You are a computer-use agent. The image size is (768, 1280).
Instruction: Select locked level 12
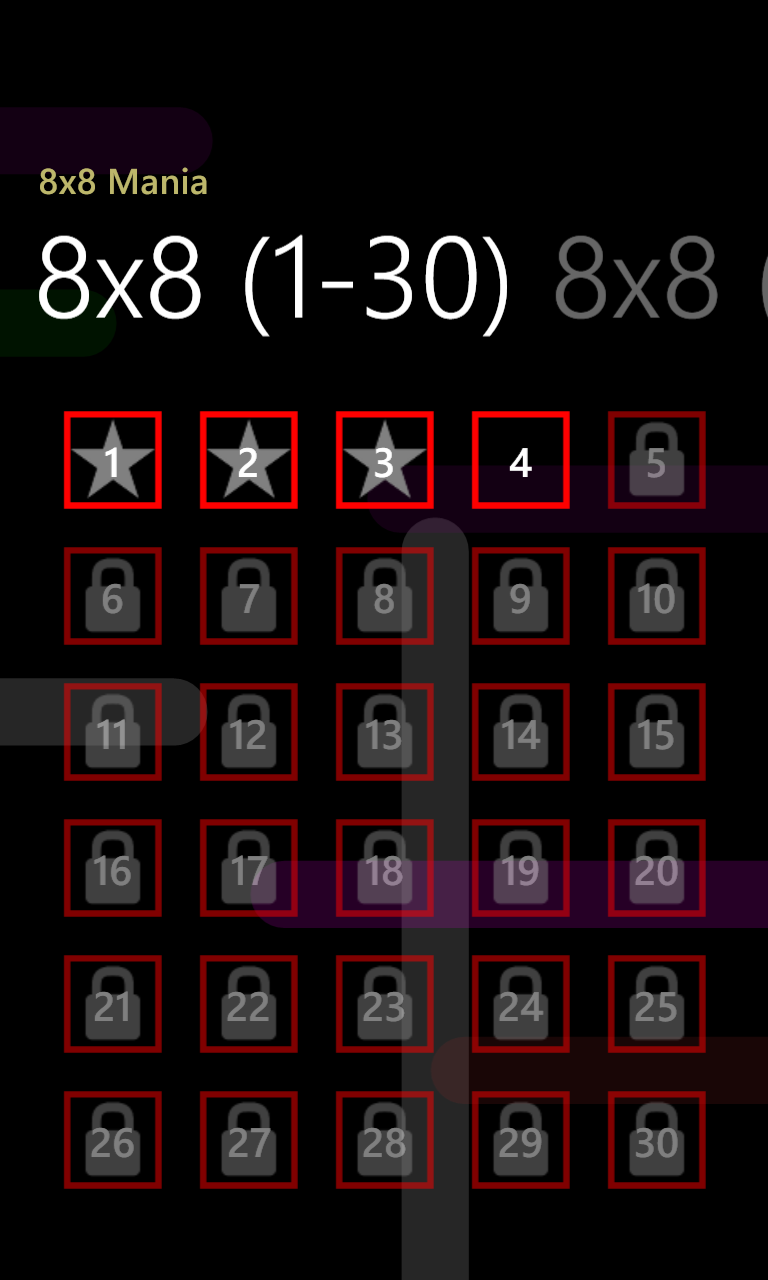coord(249,732)
